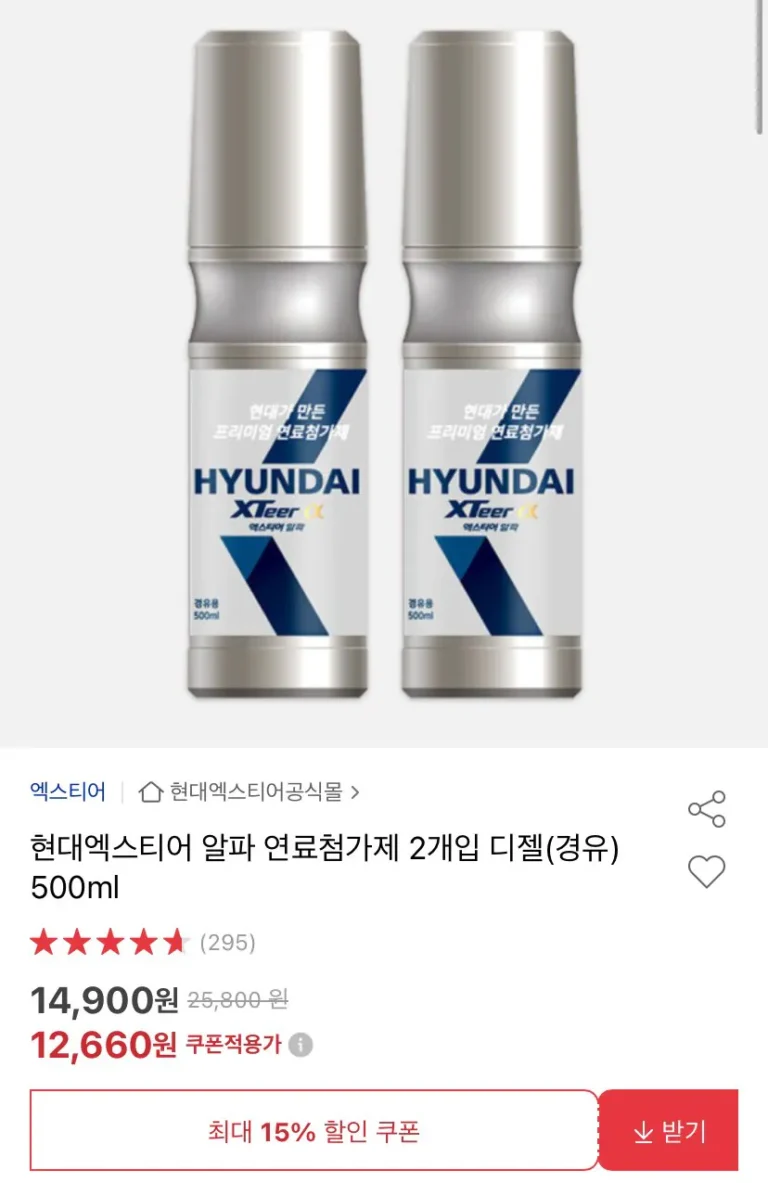This screenshot has width=768, height=1183.
Task: Open the 295 reviews rating
Action: [x=143, y=942]
